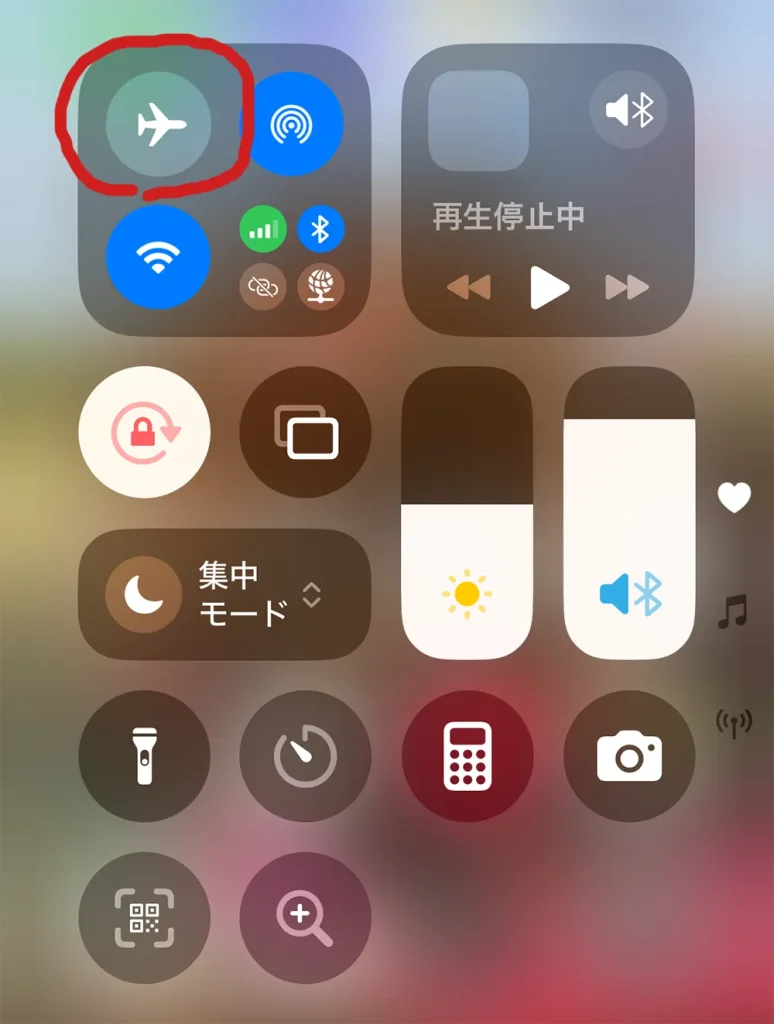This screenshot has width=774, height=1024.
Task: Launch the calculator
Action: pyautogui.click(x=467, y=756)
